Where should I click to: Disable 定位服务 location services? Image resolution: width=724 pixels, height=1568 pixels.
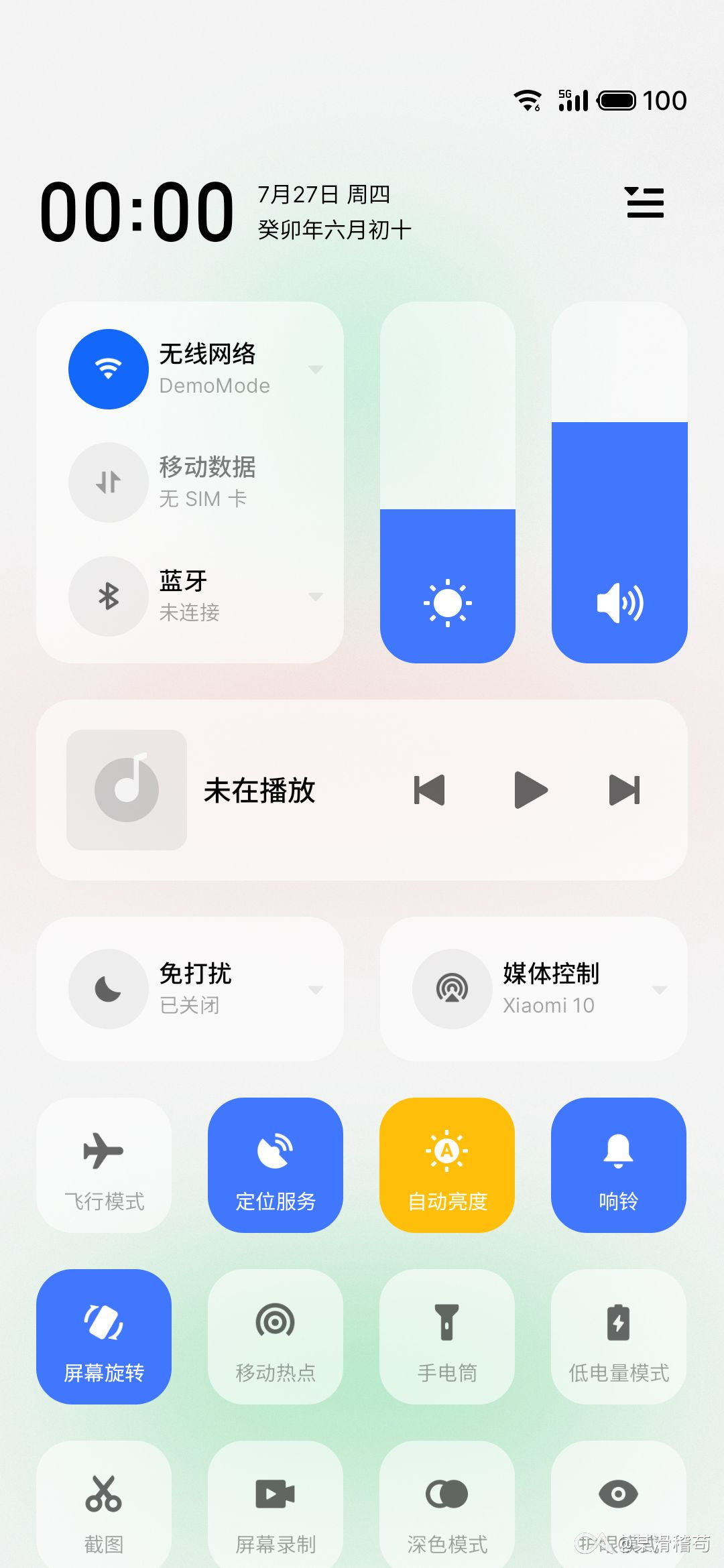click(276, 1165)
